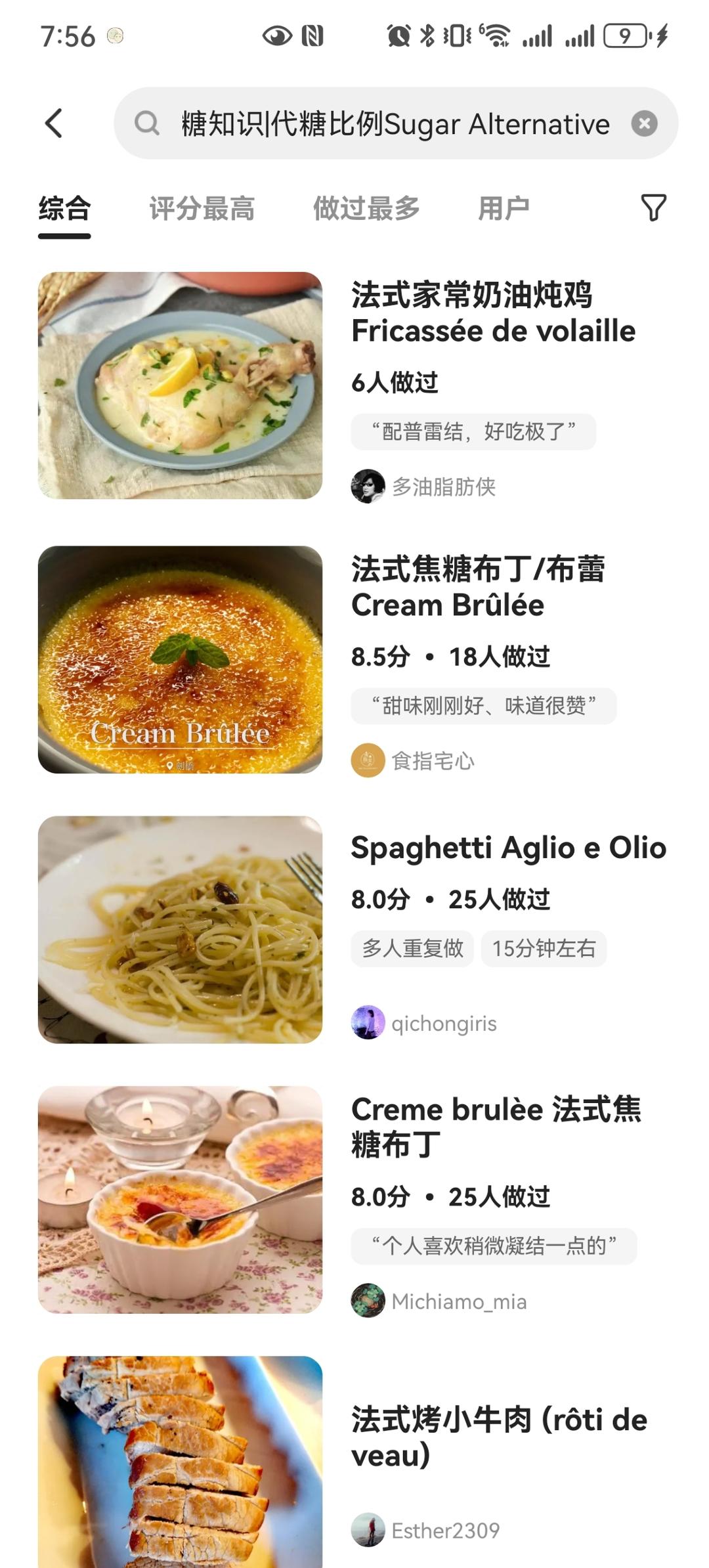Viewport: 709px width, 1568px height.
Task: Open the 法式焦糖布丁 Cream Brûlée recipe
Action: 478,587
